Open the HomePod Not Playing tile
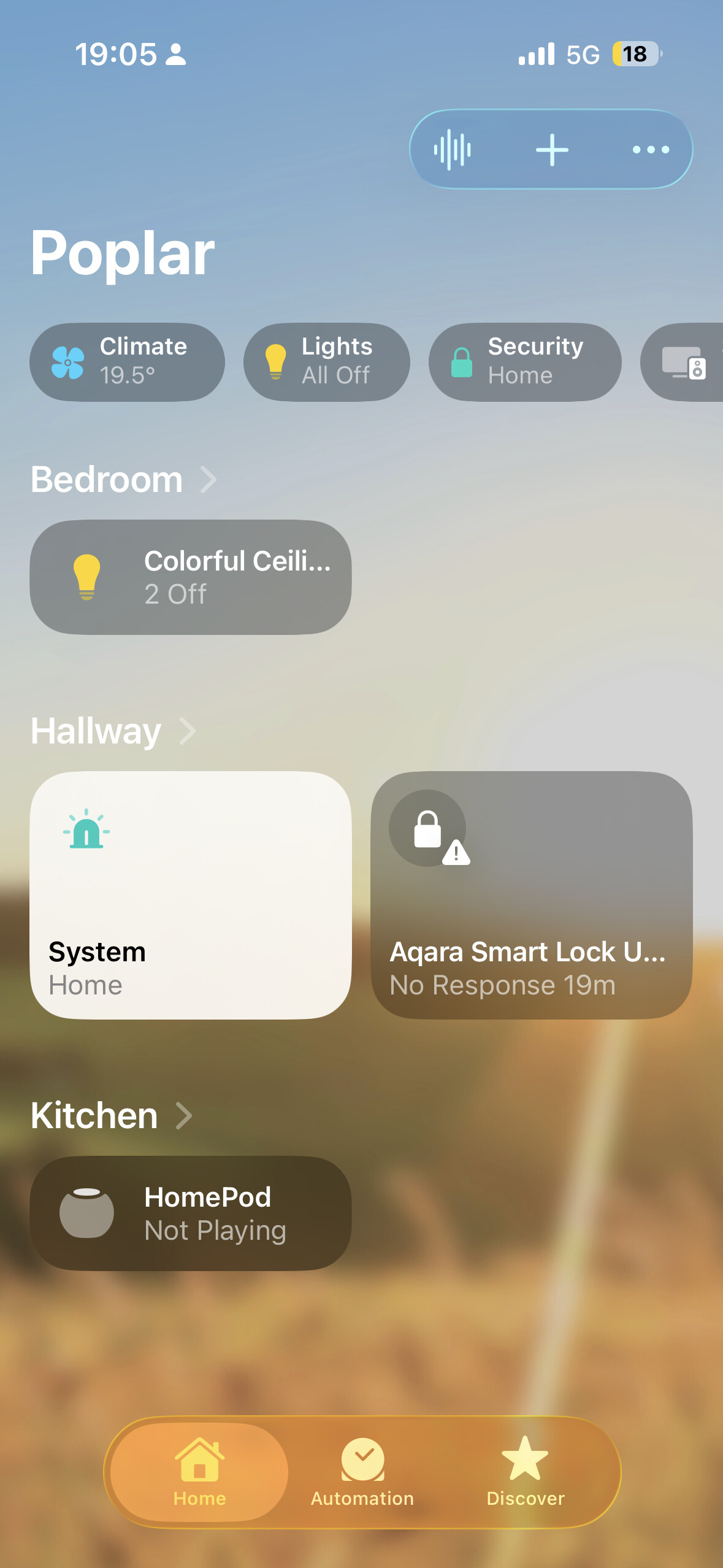 (x=191, y=1213)
